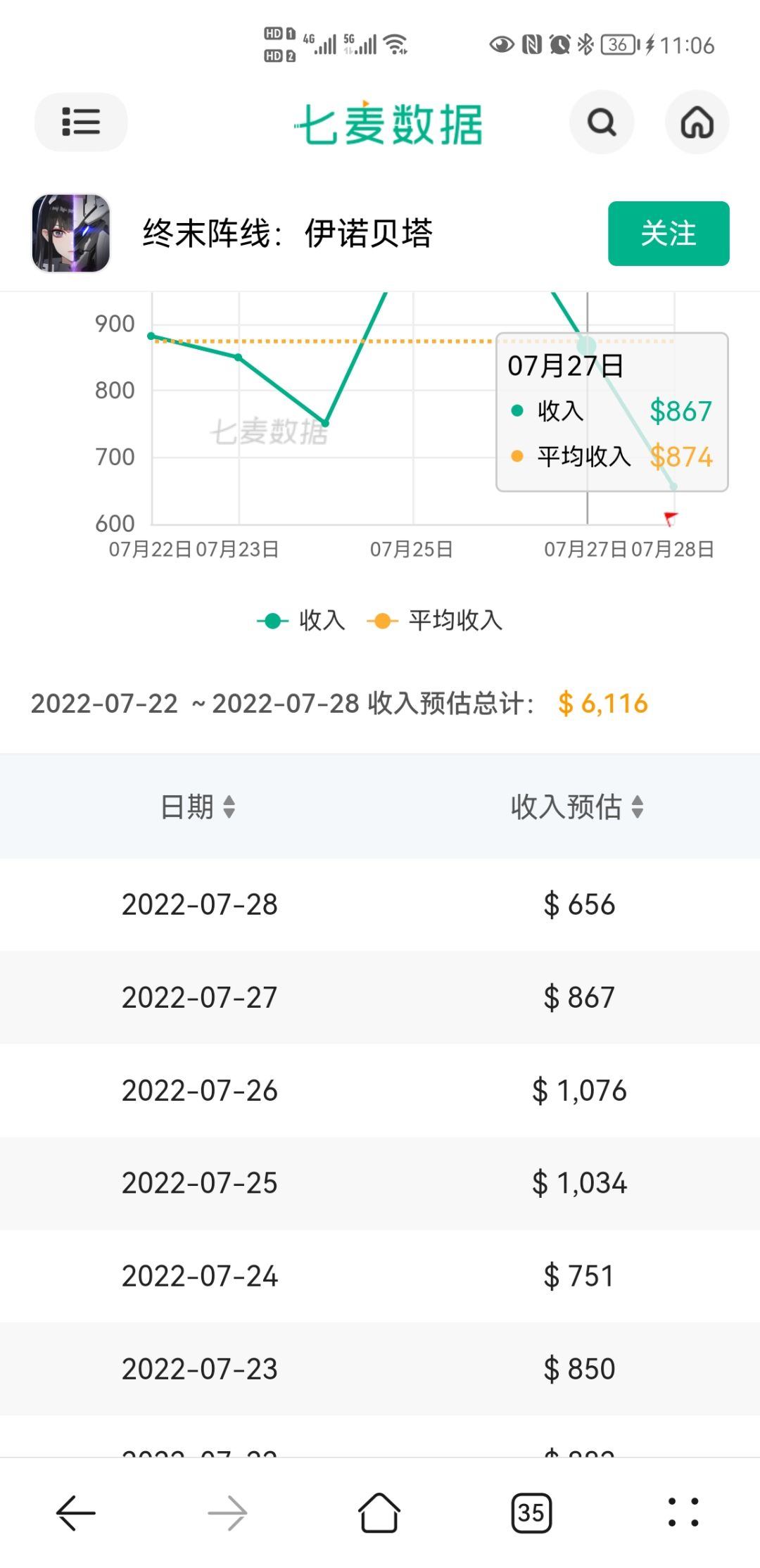Open the browser home page
This screenshot has width=760, height=1568.
pos(379,1512)
